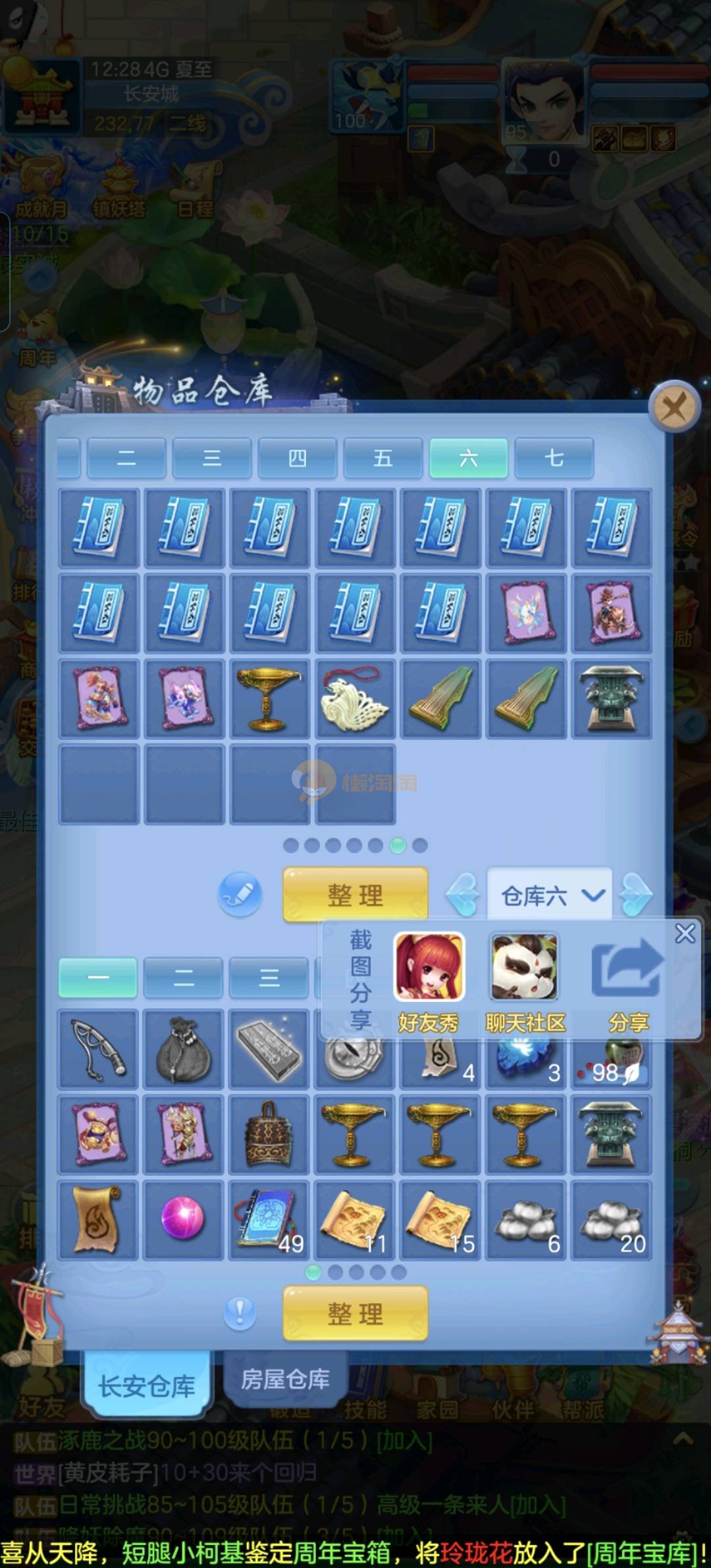The image size is (711, 1568).
Task: Go to next warehouse with right arrow
Action: pos(636,895)
